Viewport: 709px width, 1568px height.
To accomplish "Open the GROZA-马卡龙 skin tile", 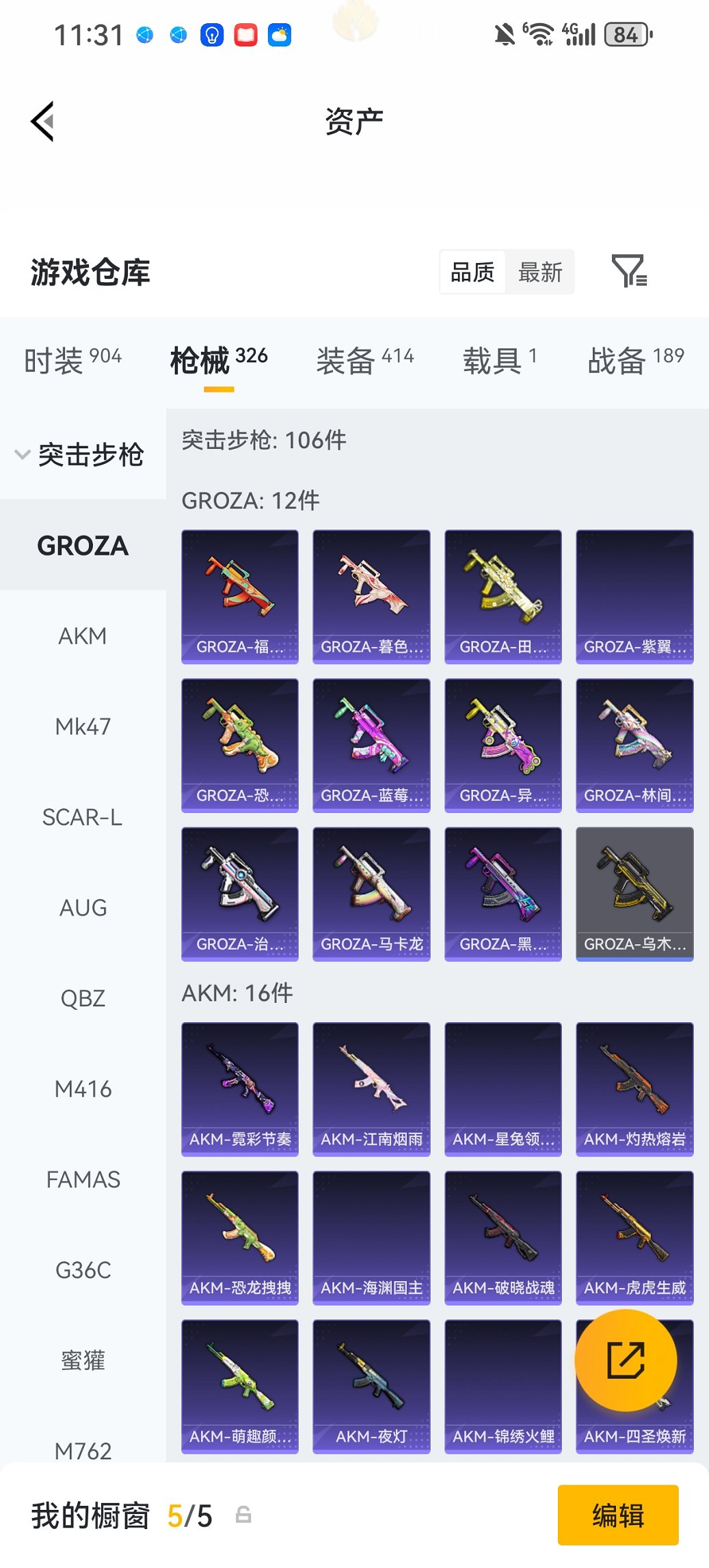I will pyautogui.click(x=371, y=894).
